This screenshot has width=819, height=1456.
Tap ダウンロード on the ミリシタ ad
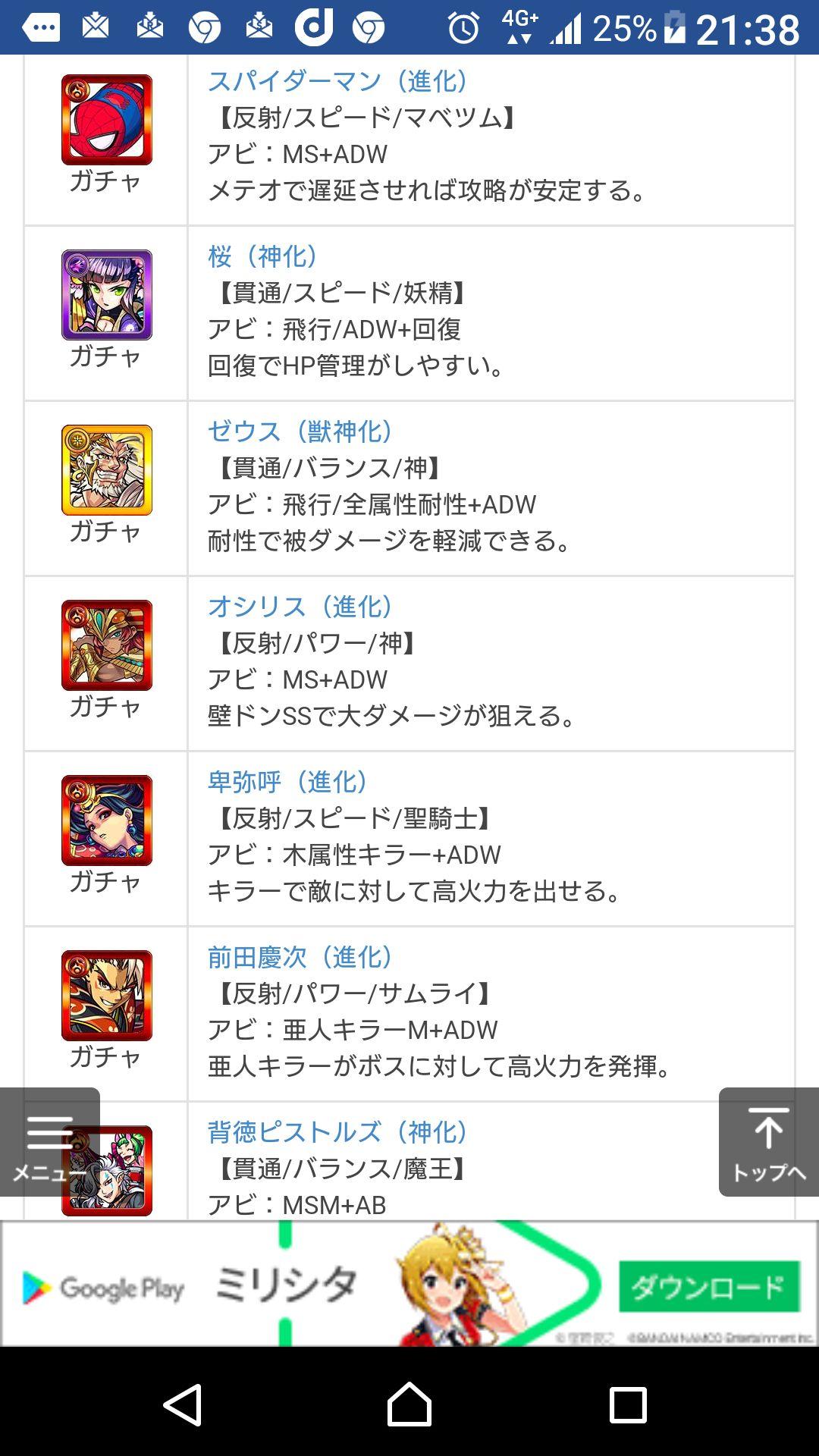708,1287
